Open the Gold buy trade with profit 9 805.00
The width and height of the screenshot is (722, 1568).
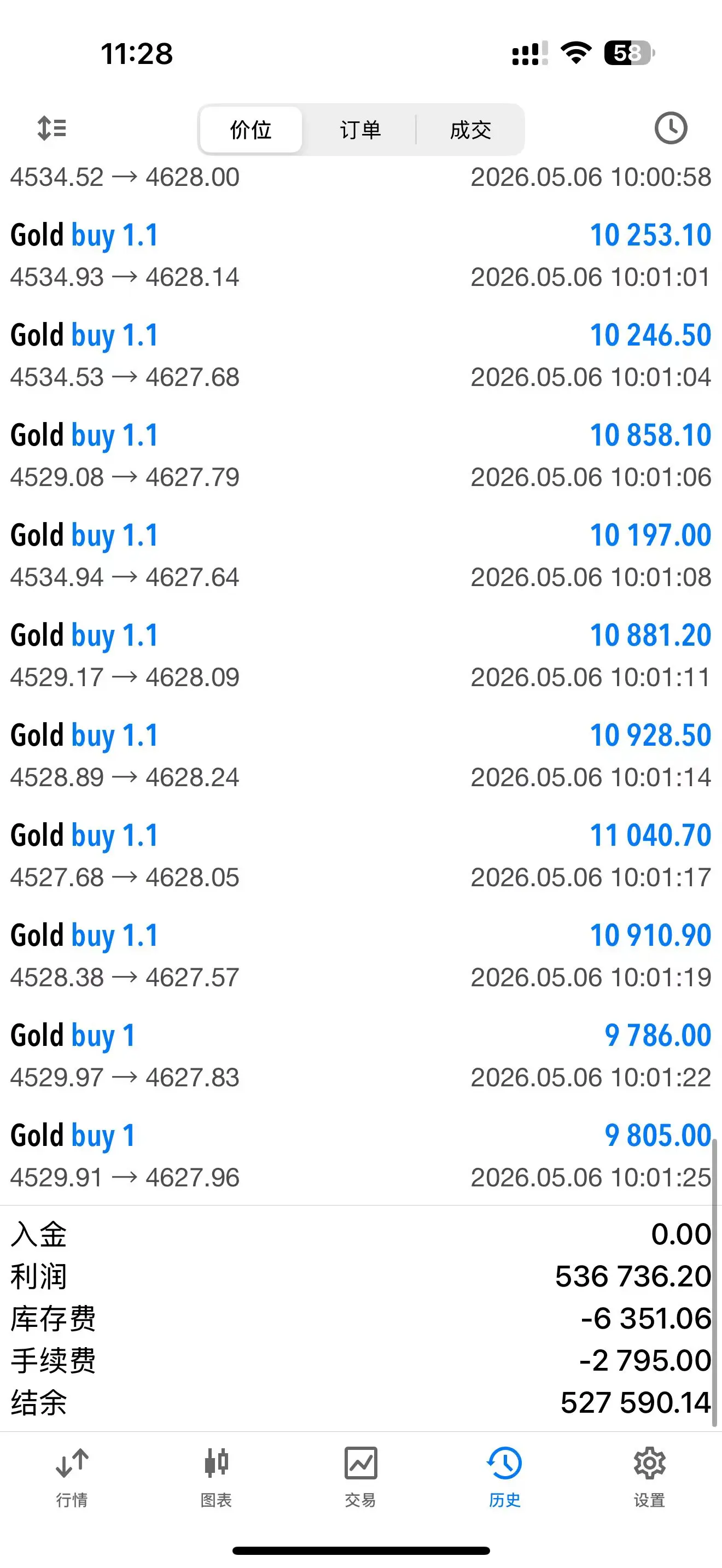coord(361,1156)
